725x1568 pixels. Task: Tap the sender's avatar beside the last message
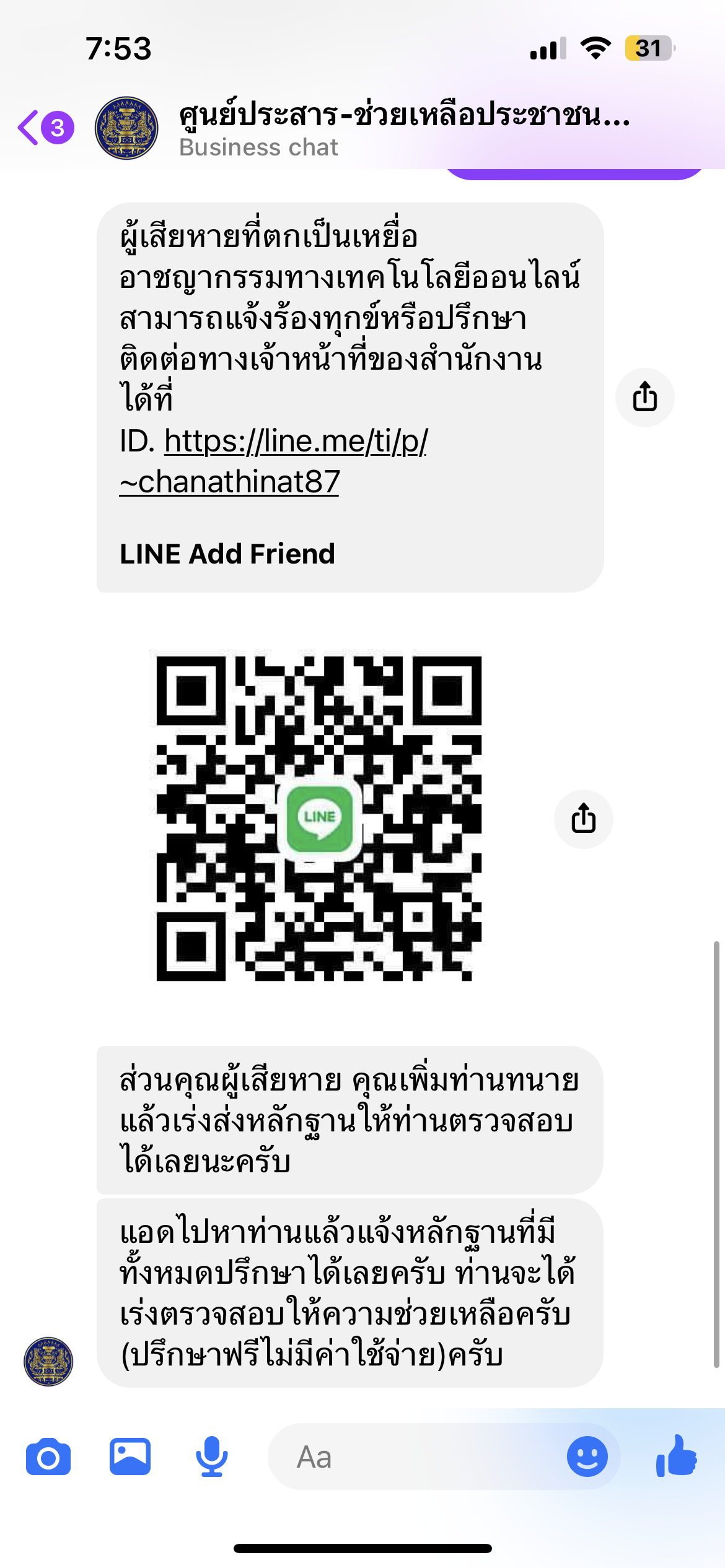pos(48,1361)
